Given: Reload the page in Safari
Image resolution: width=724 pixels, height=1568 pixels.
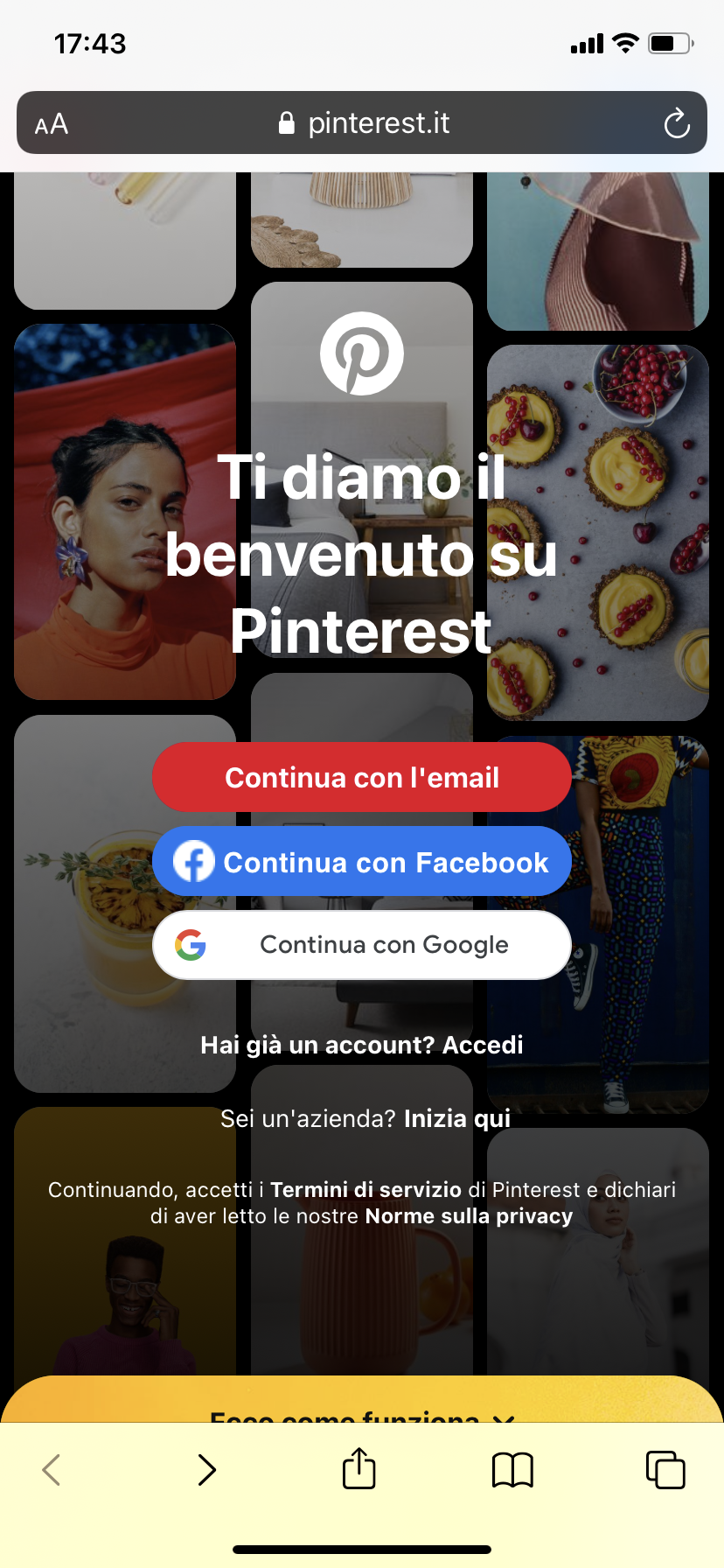Looking at the screenshot, I should [677, 123].
